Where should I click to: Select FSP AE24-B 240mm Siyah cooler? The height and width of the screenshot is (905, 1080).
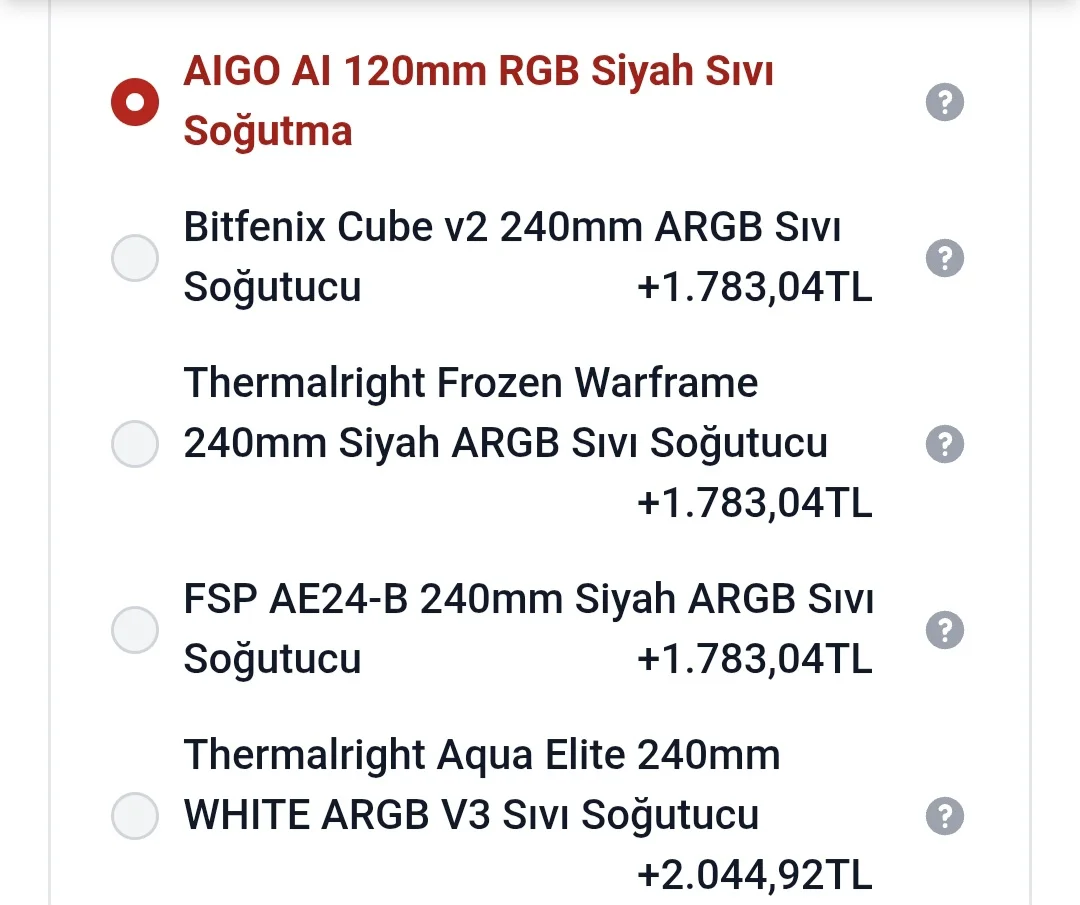[135, 630]
